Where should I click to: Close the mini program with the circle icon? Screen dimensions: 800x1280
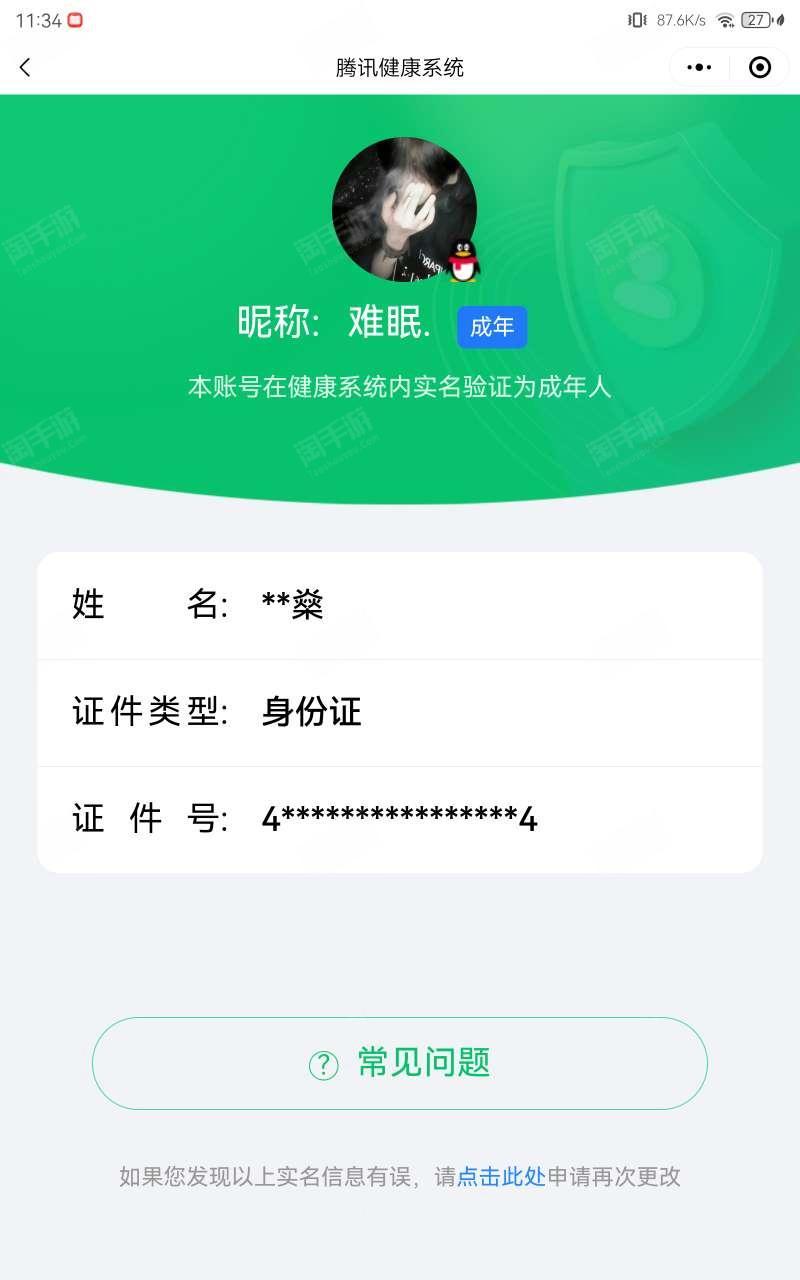pos(760,67)
